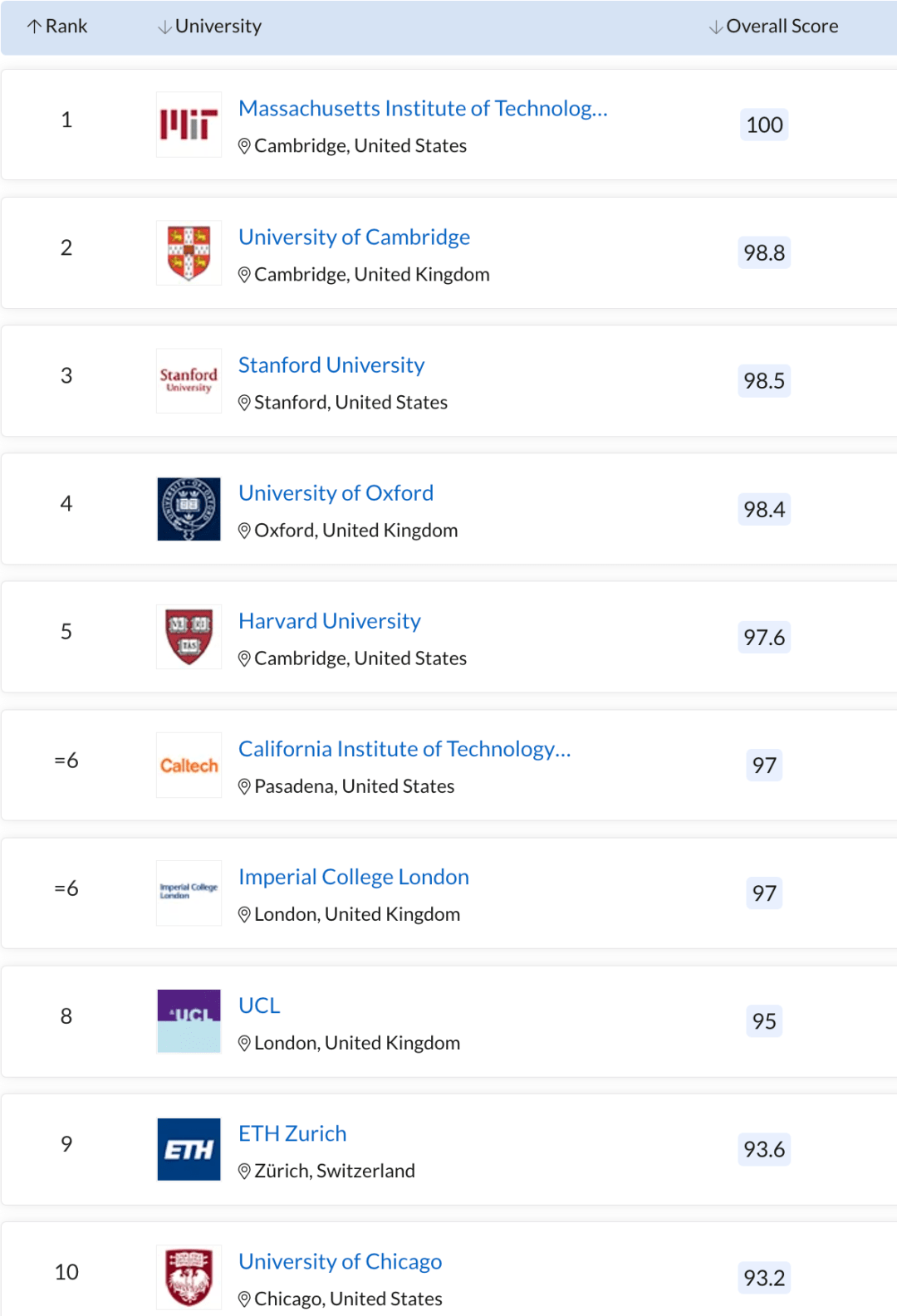View Stanford University details
The image size is (897, 1316).
pos(331,365)
